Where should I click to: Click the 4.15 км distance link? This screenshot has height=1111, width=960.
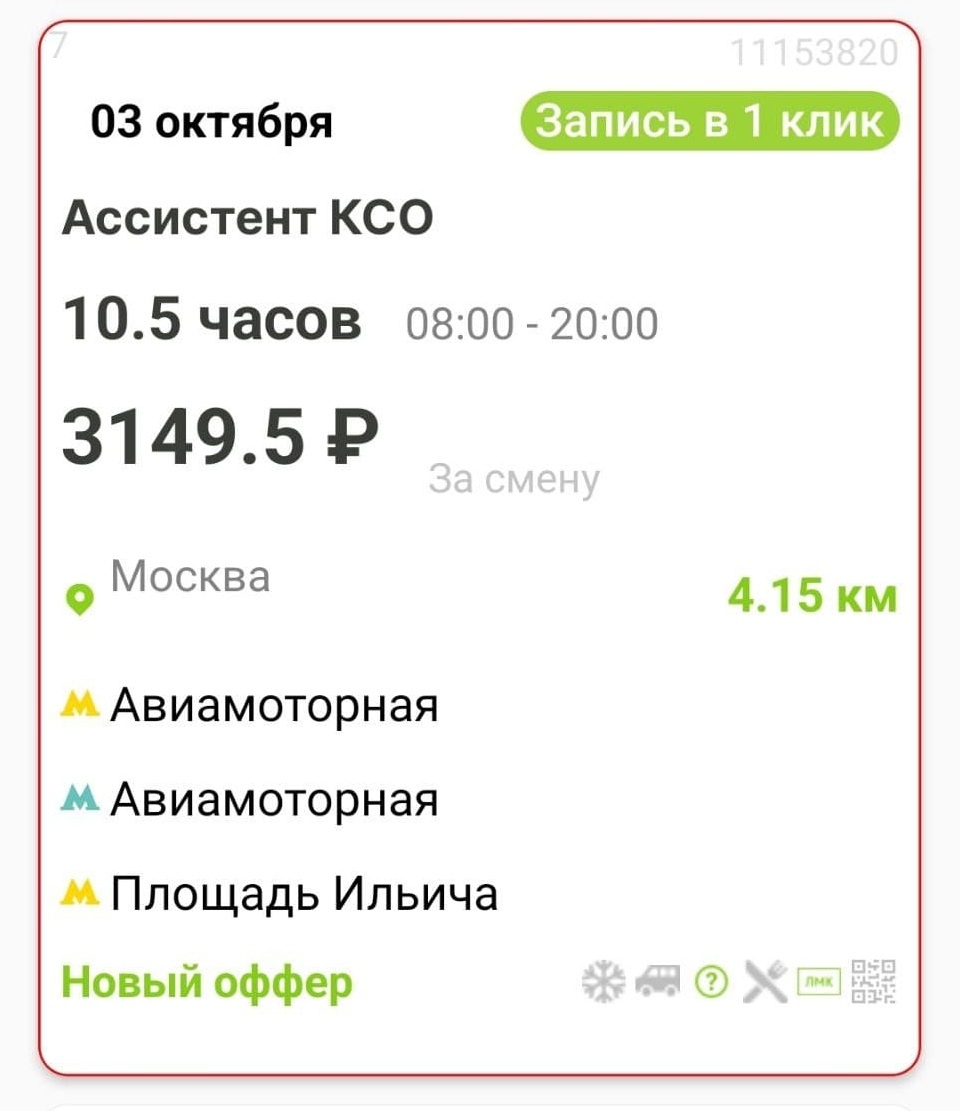pos(813,597)
